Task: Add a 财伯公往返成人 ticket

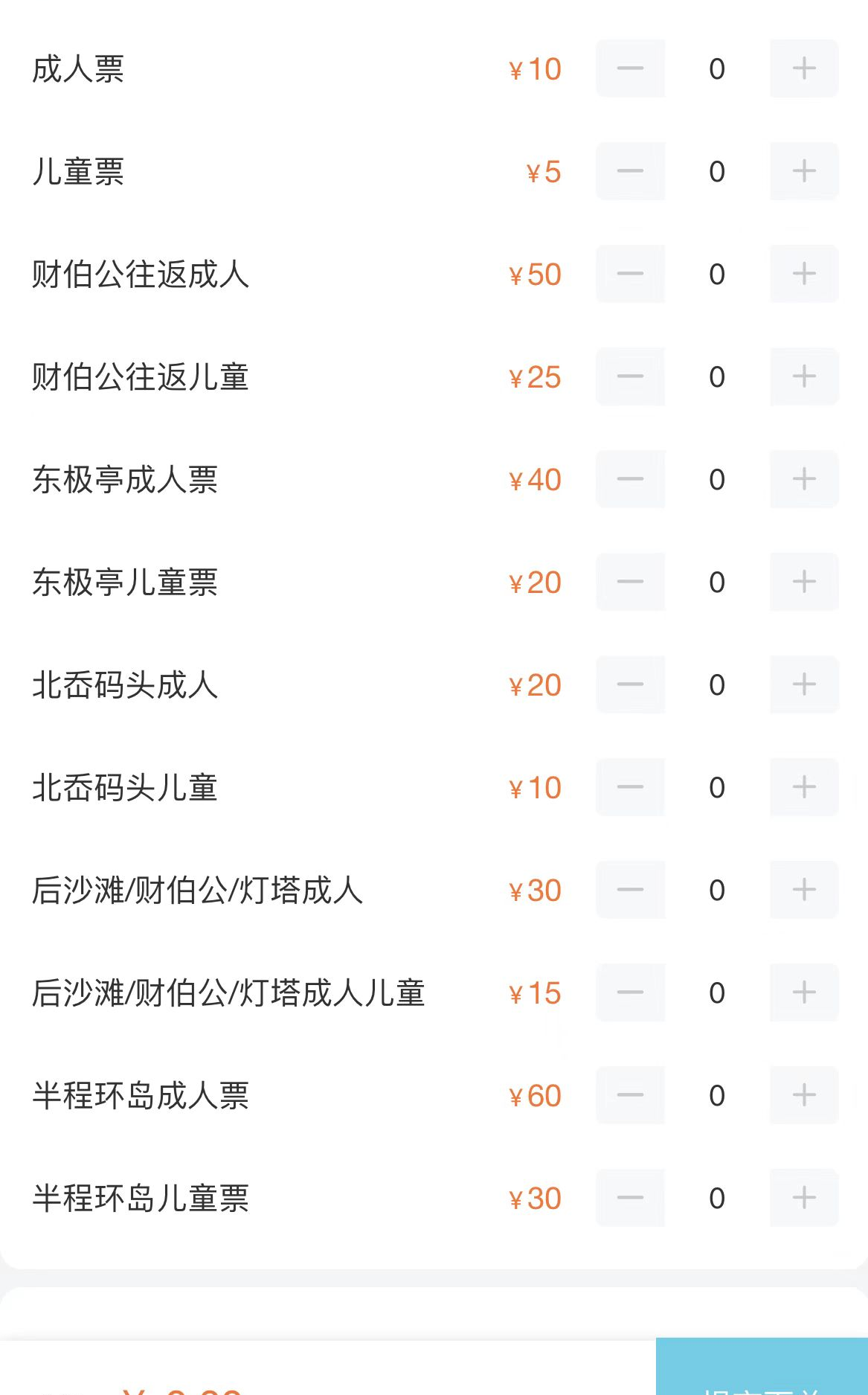Action: tap(804, 275)
